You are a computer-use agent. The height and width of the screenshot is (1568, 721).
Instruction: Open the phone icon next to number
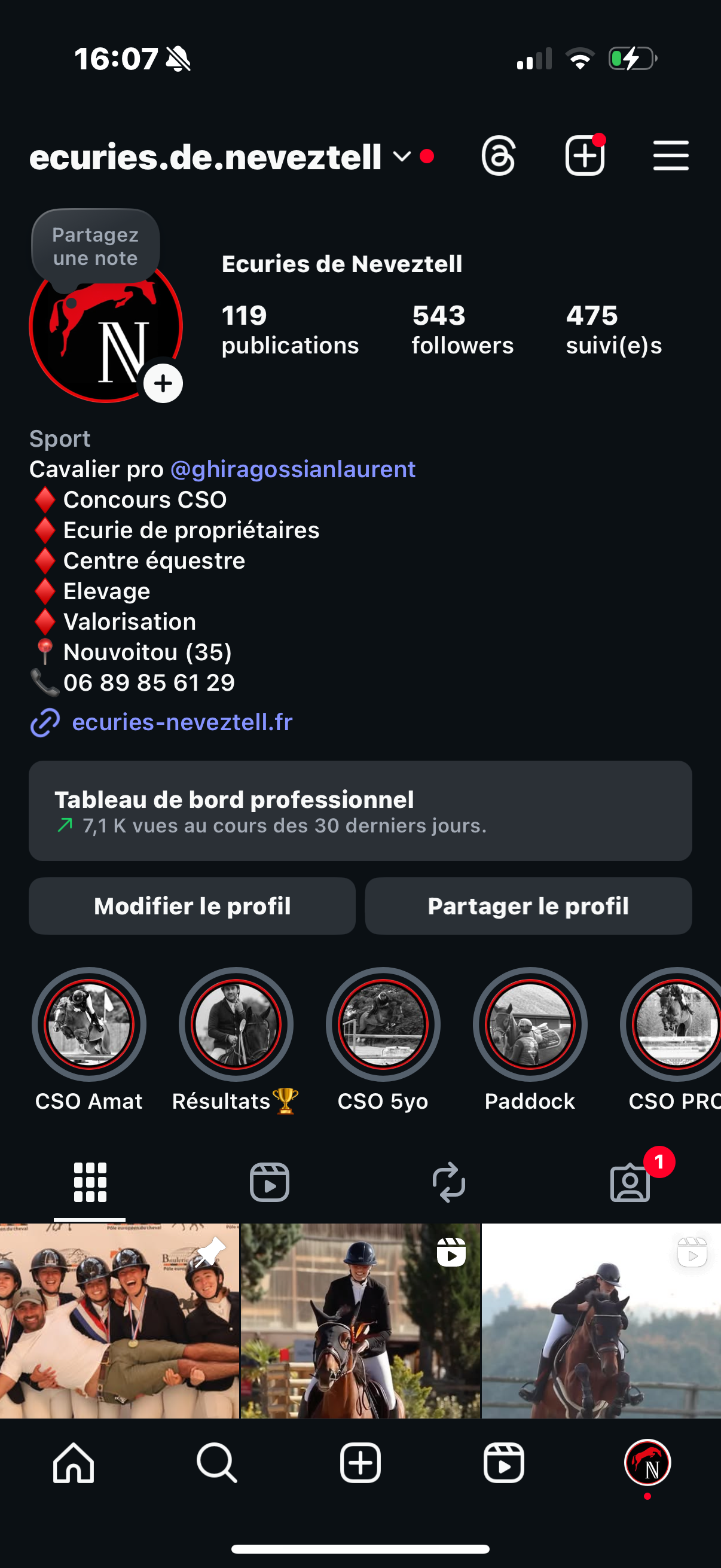coord(43,682)
